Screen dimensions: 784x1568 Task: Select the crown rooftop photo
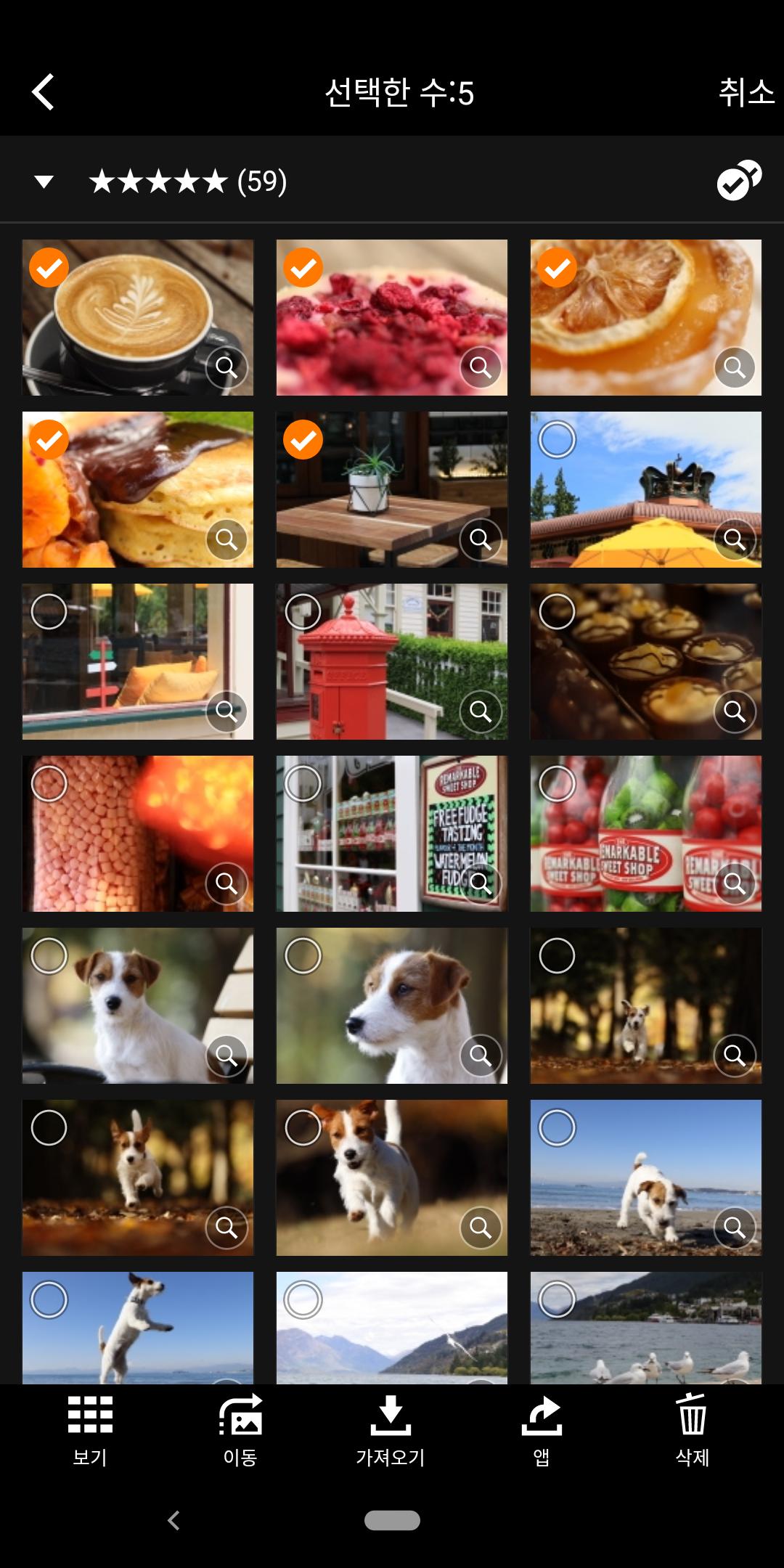(x=557, y=440)
